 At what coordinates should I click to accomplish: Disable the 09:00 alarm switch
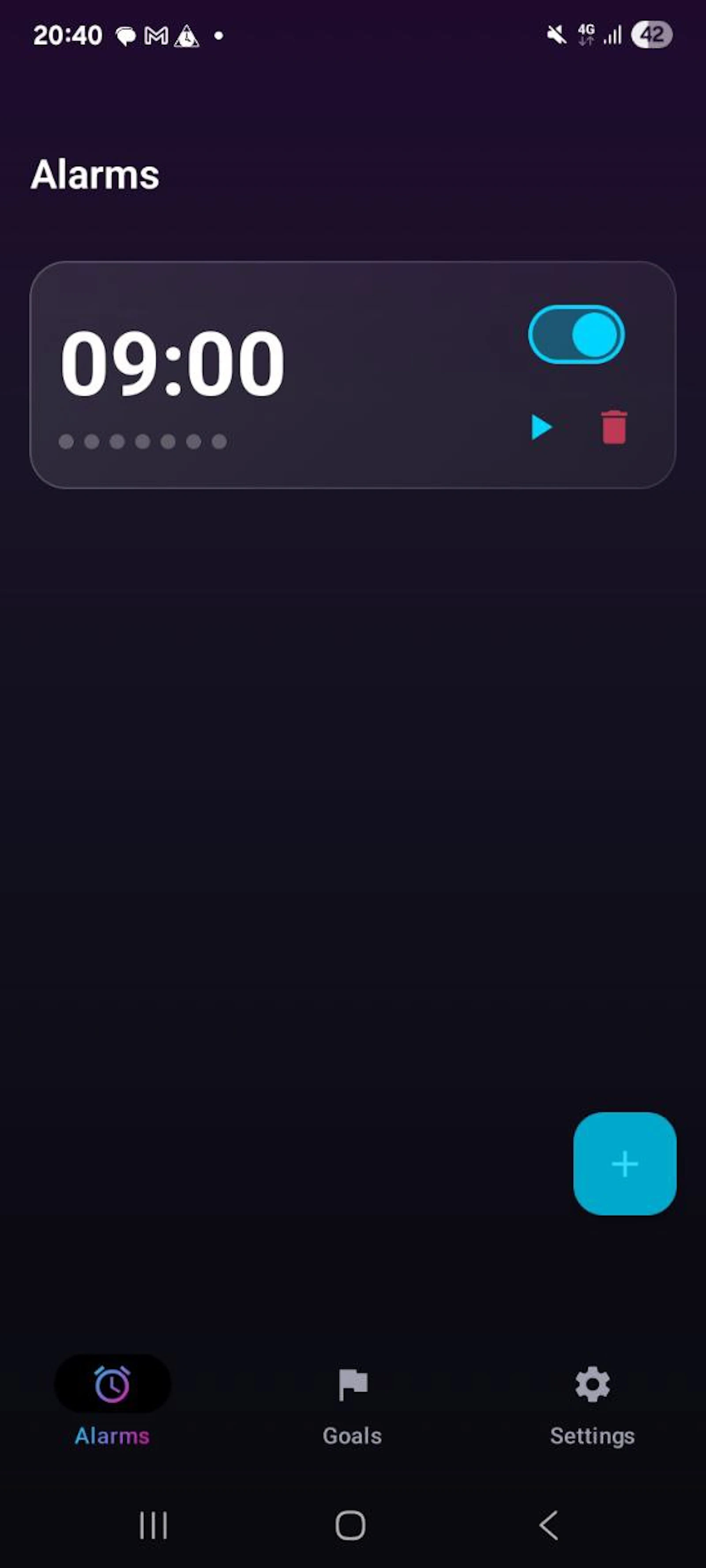[576, 335]
